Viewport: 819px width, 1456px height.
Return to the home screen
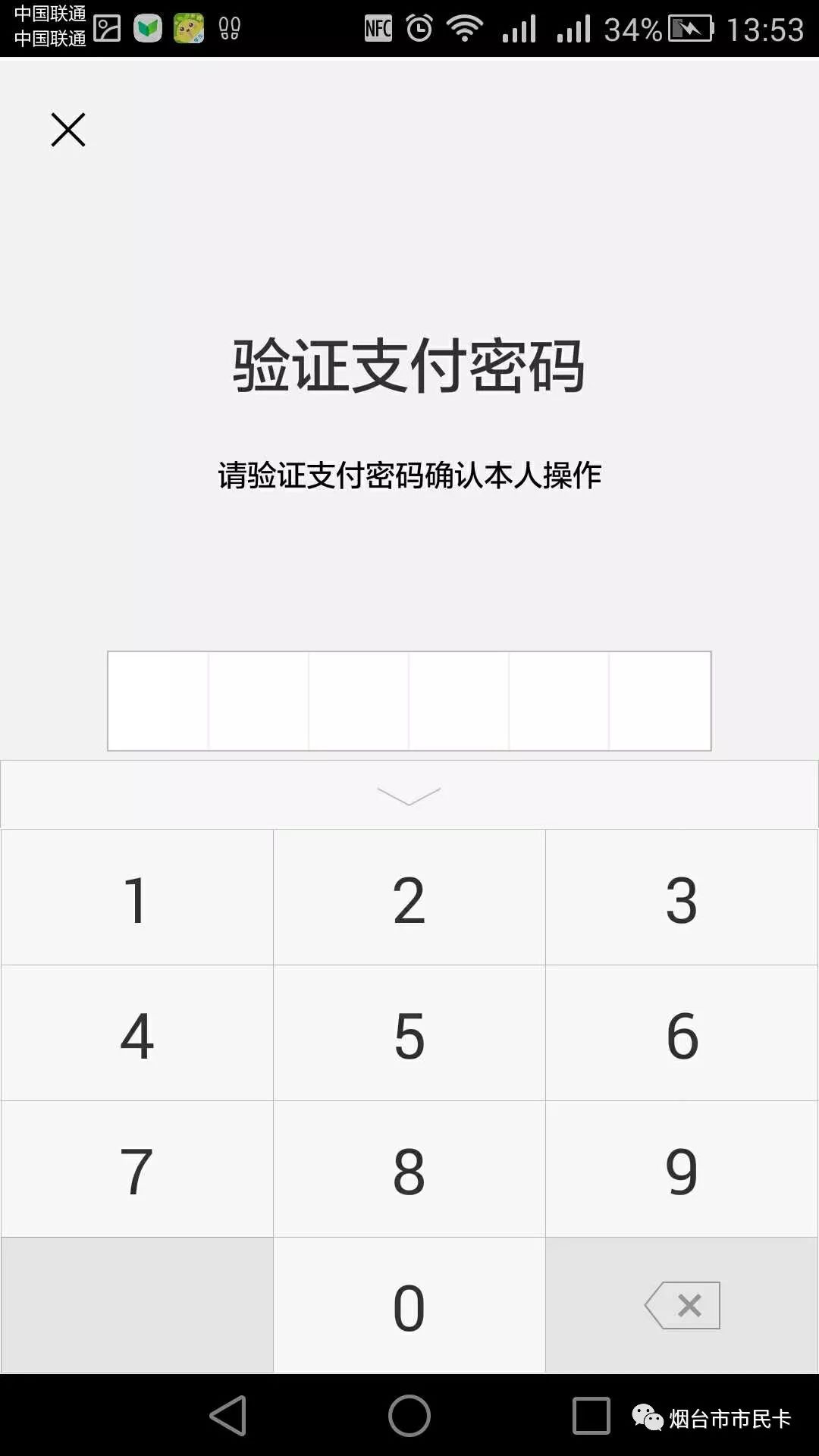(x=409, y=1415)
